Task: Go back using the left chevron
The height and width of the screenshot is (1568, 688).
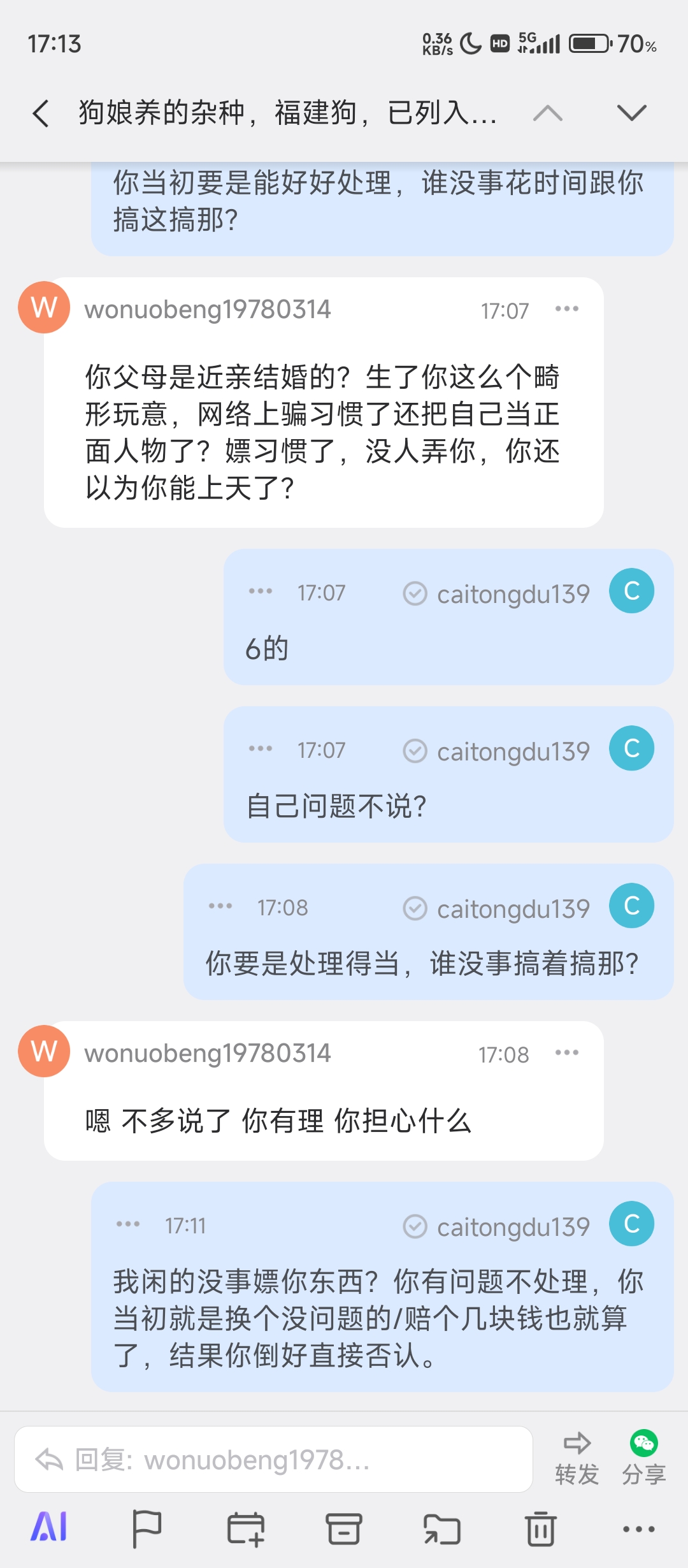Action: click(39, 112)
